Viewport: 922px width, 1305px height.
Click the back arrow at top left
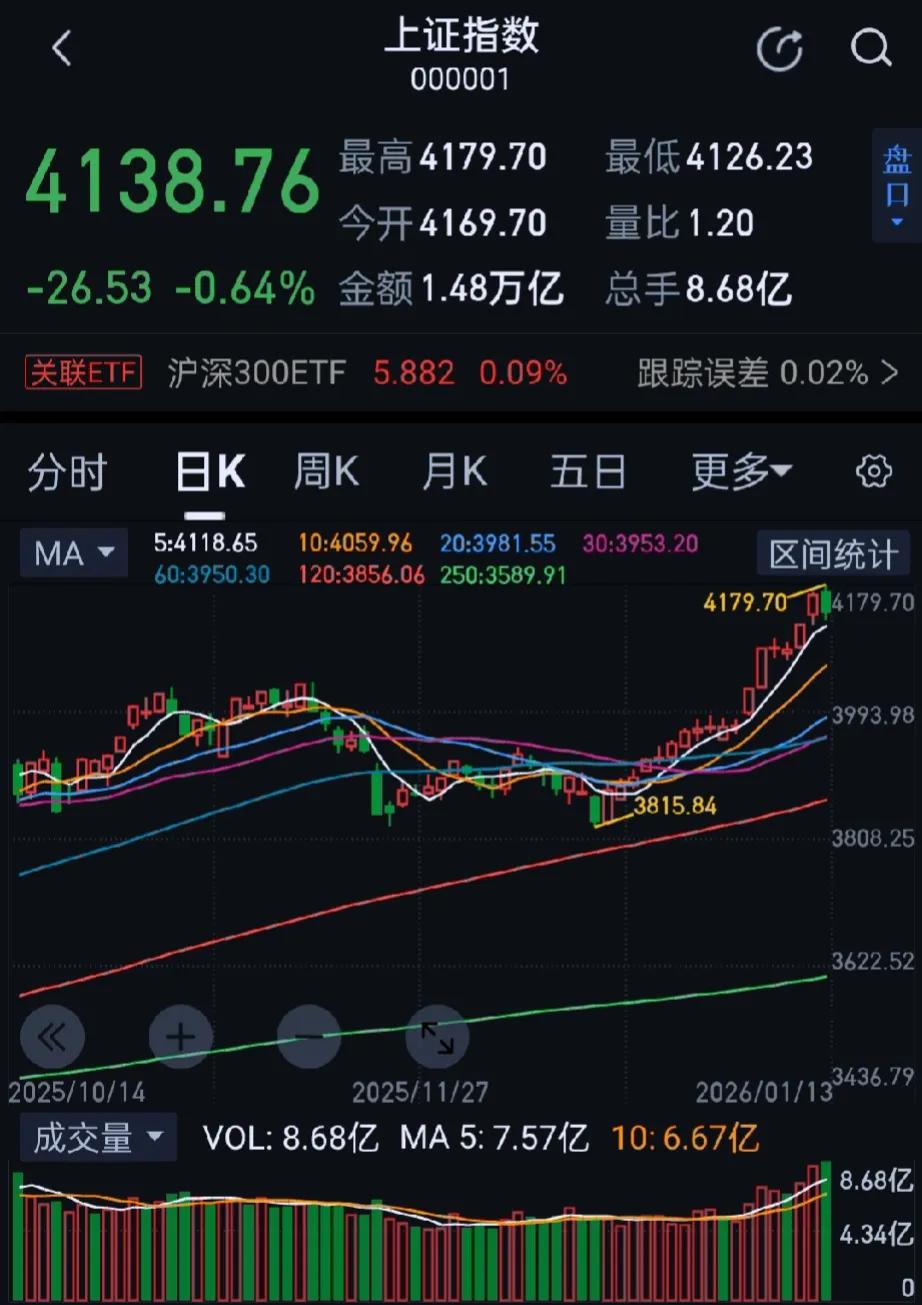point(61,48)
